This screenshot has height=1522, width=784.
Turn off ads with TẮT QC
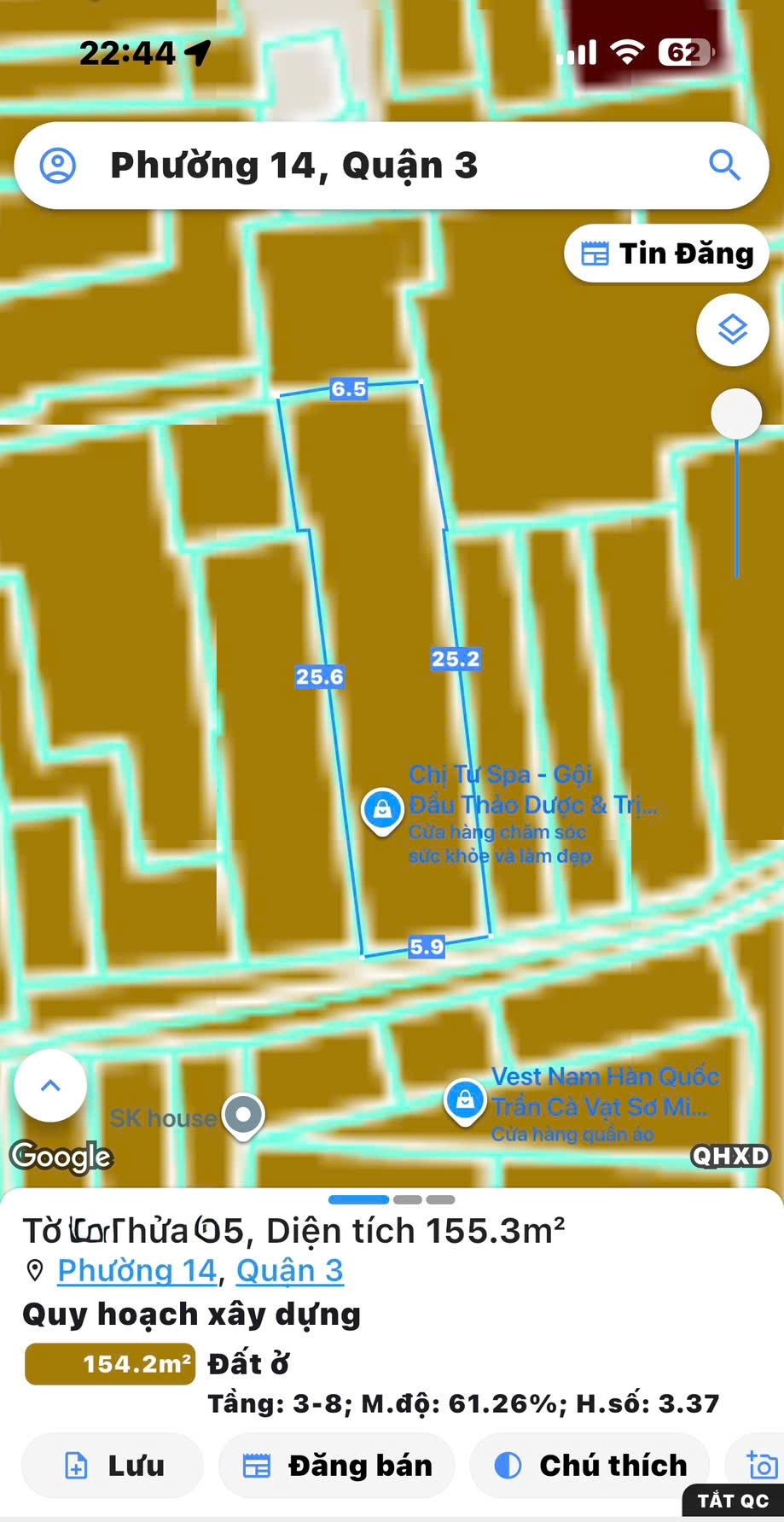pyautogui.click(x=733, y=1501)
